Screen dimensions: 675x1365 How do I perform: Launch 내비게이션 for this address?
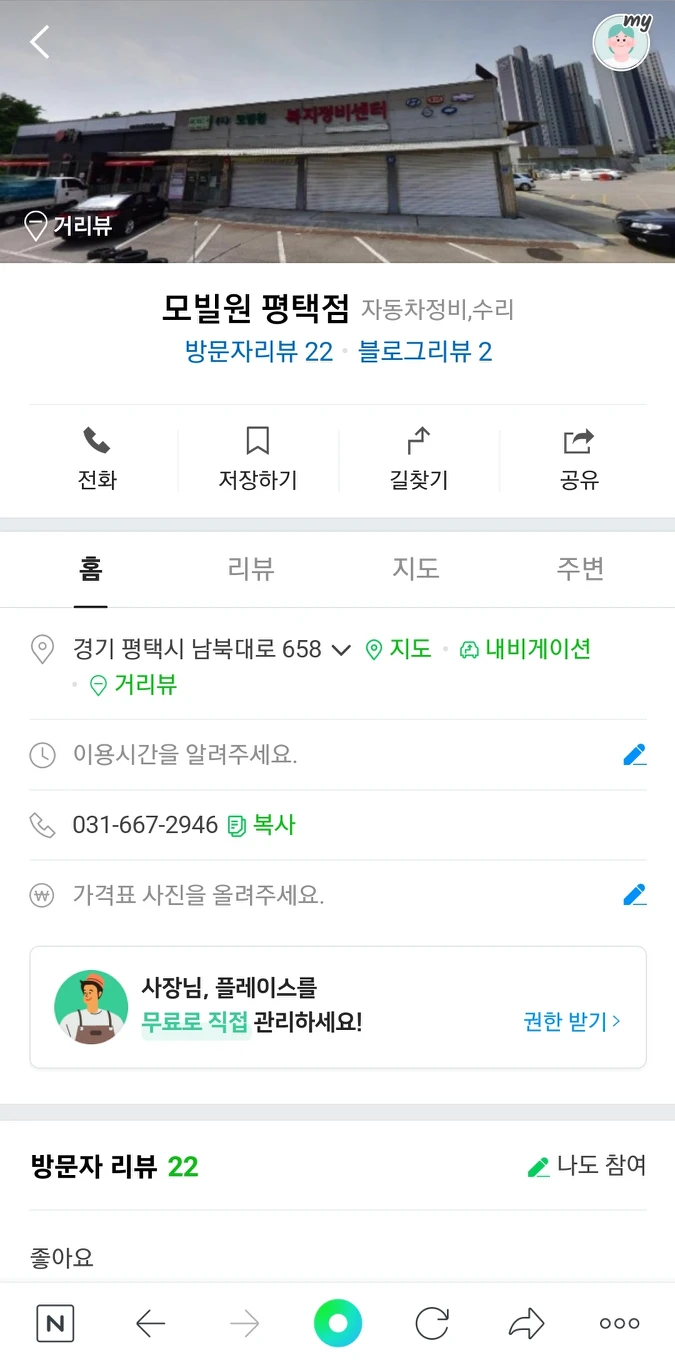525,650
